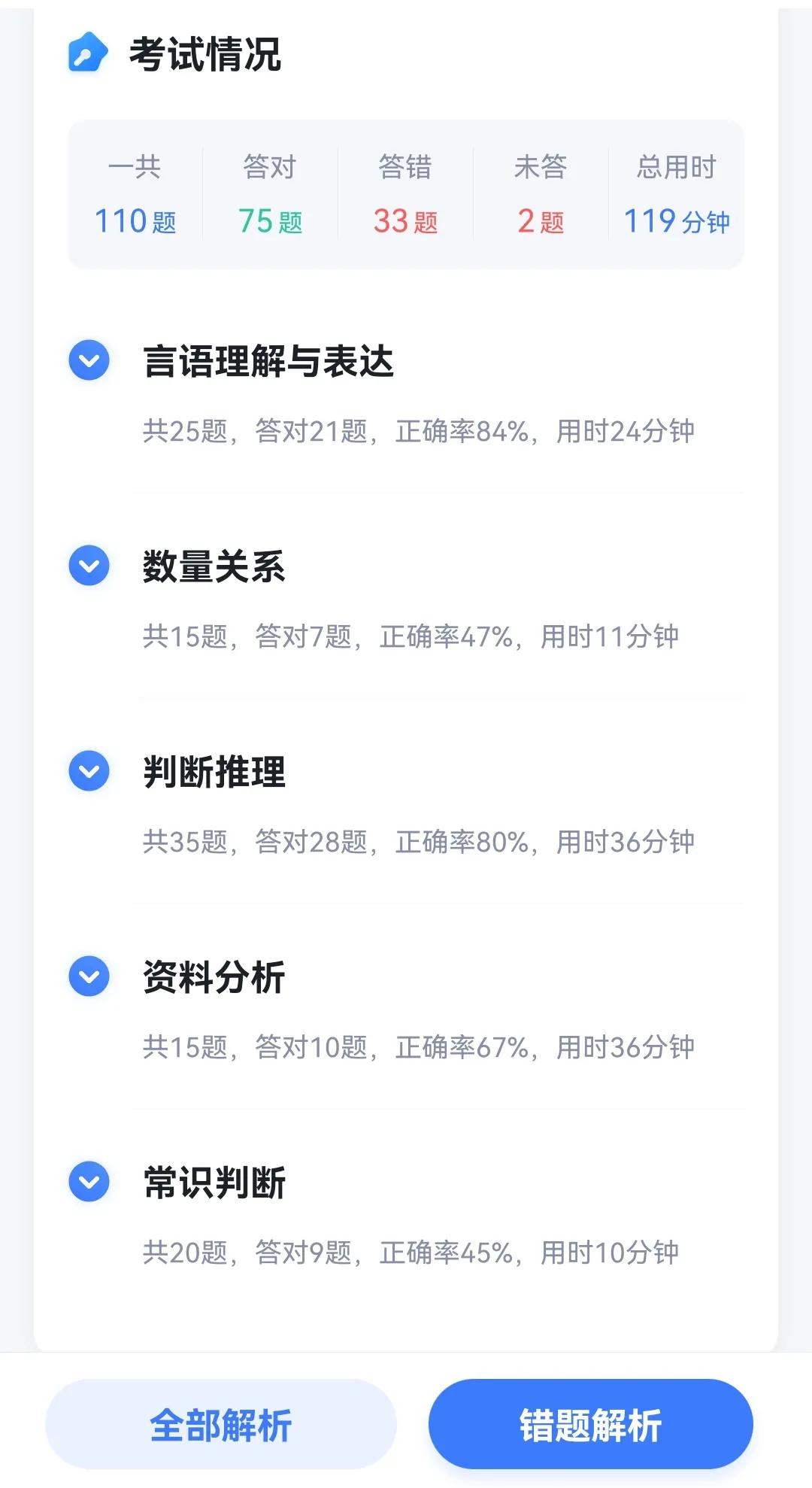This screenshot has height=1488, width=812.
Task: Click the blue chevron beside 资料分析
Action: [x=88, y=976]
